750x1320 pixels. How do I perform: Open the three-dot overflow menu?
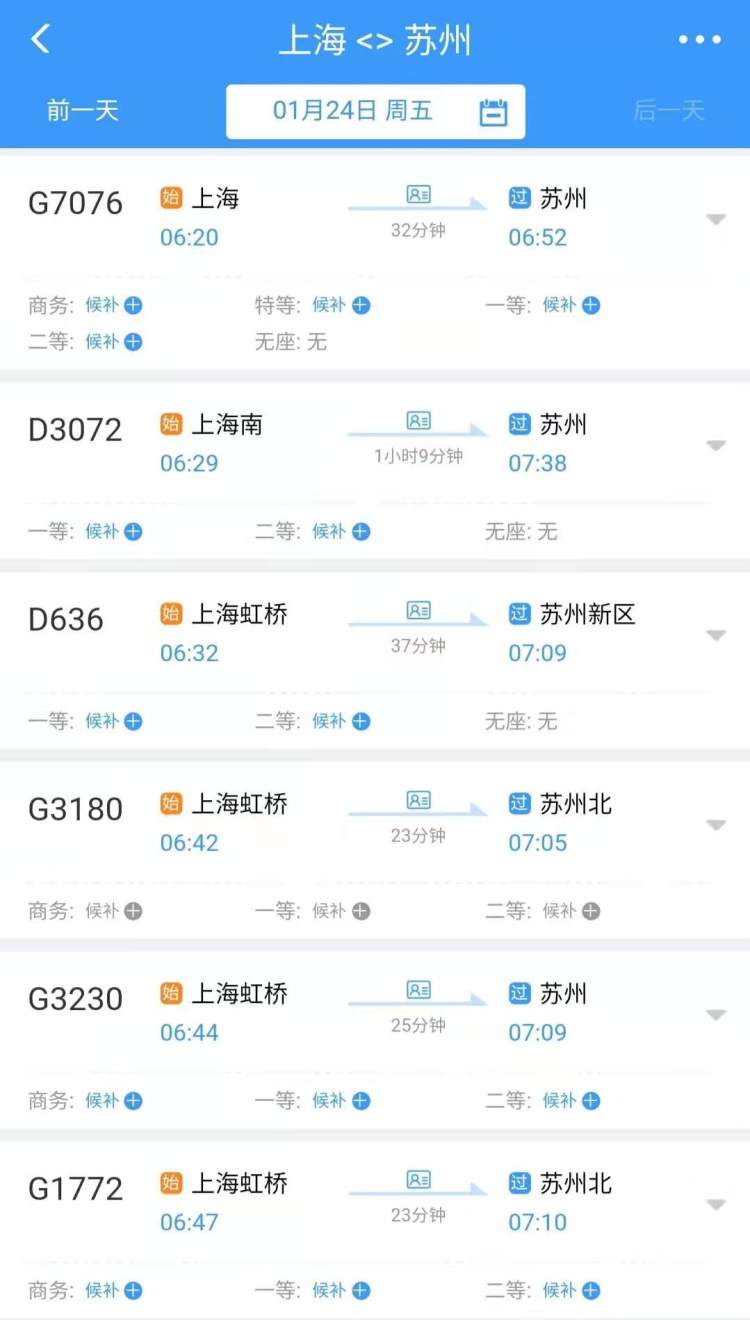pyautogui.click(x=699, y=40)
